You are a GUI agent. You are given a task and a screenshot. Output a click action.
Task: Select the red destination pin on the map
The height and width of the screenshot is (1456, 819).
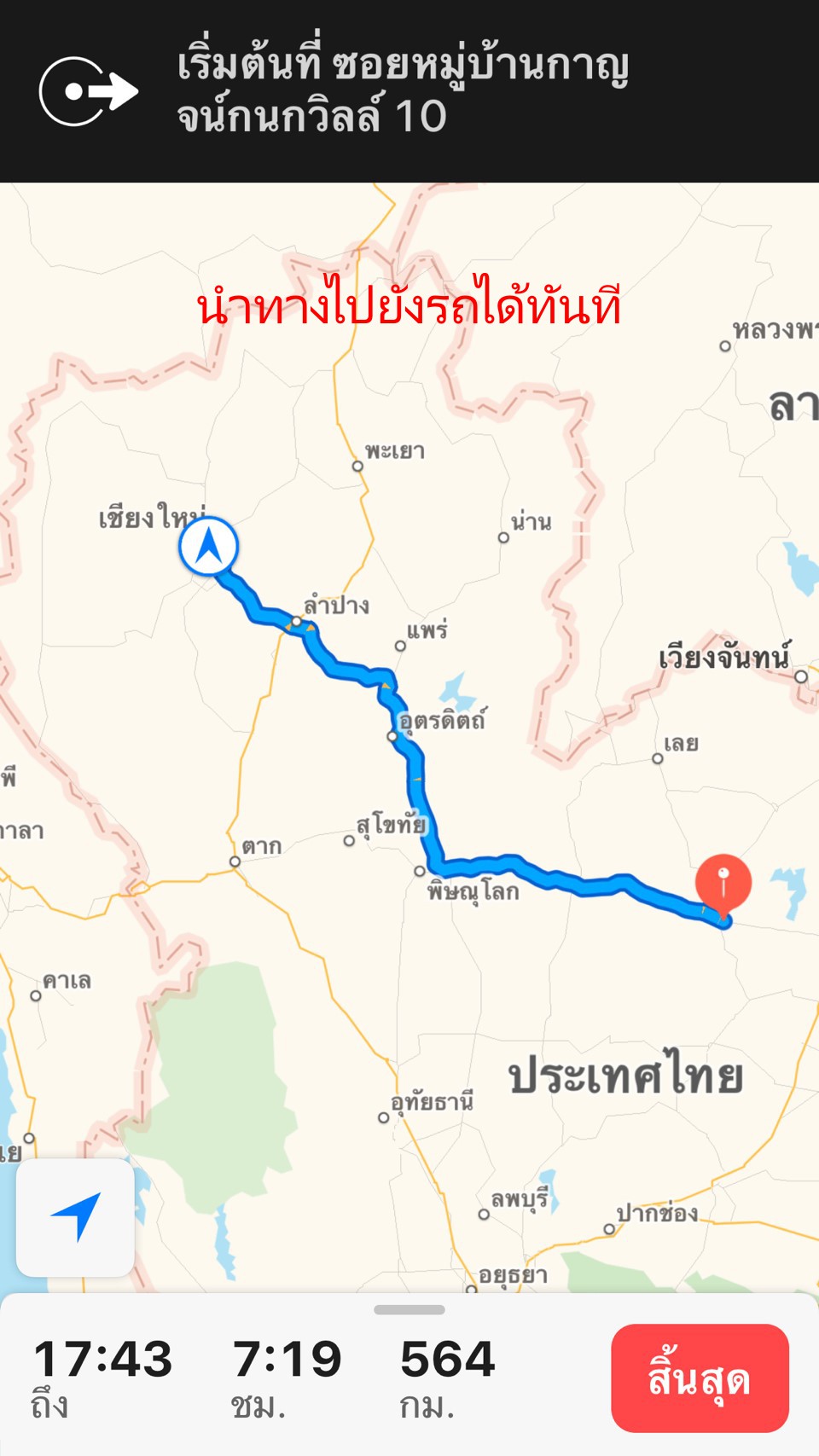coord(723,884)
